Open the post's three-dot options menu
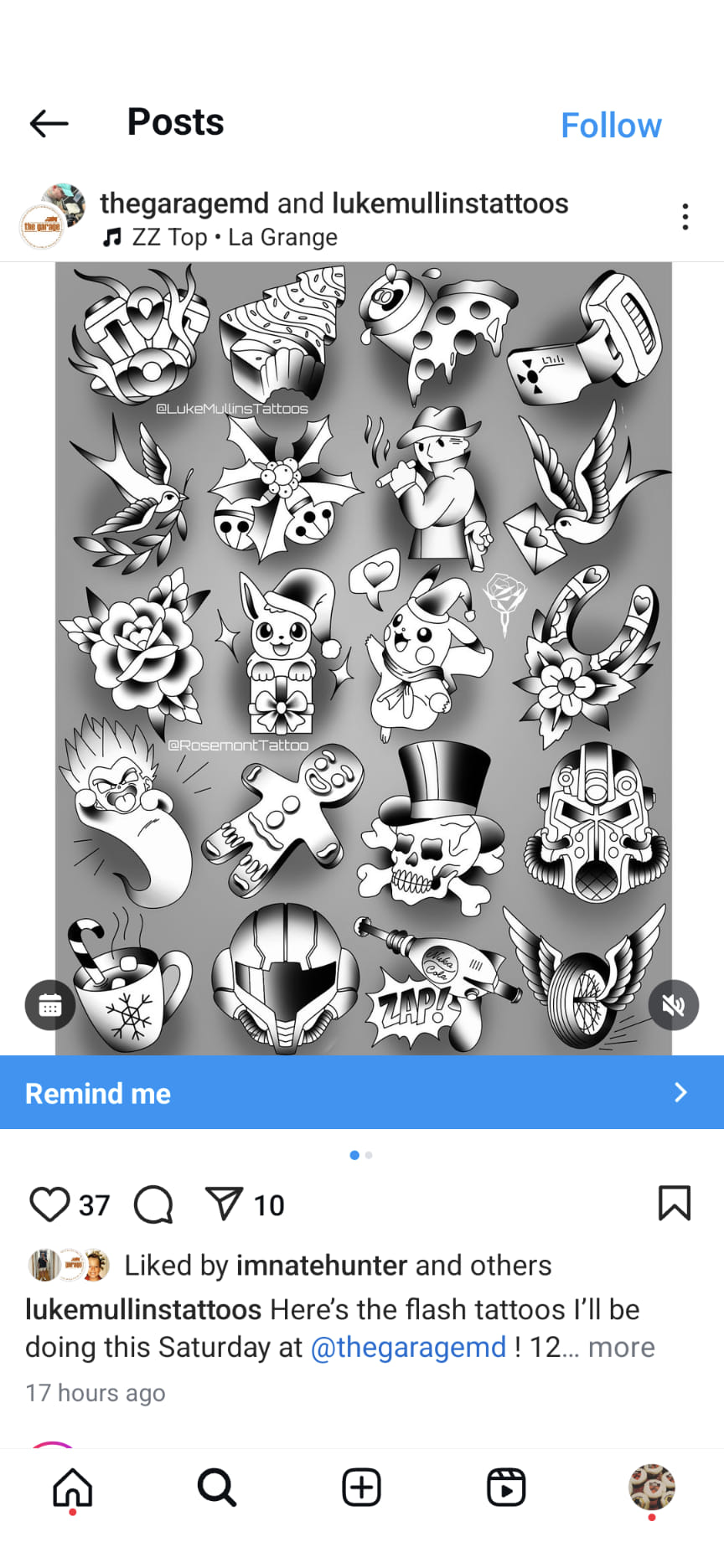This screenshot has width=724, height=1568. tap(685, 217)
